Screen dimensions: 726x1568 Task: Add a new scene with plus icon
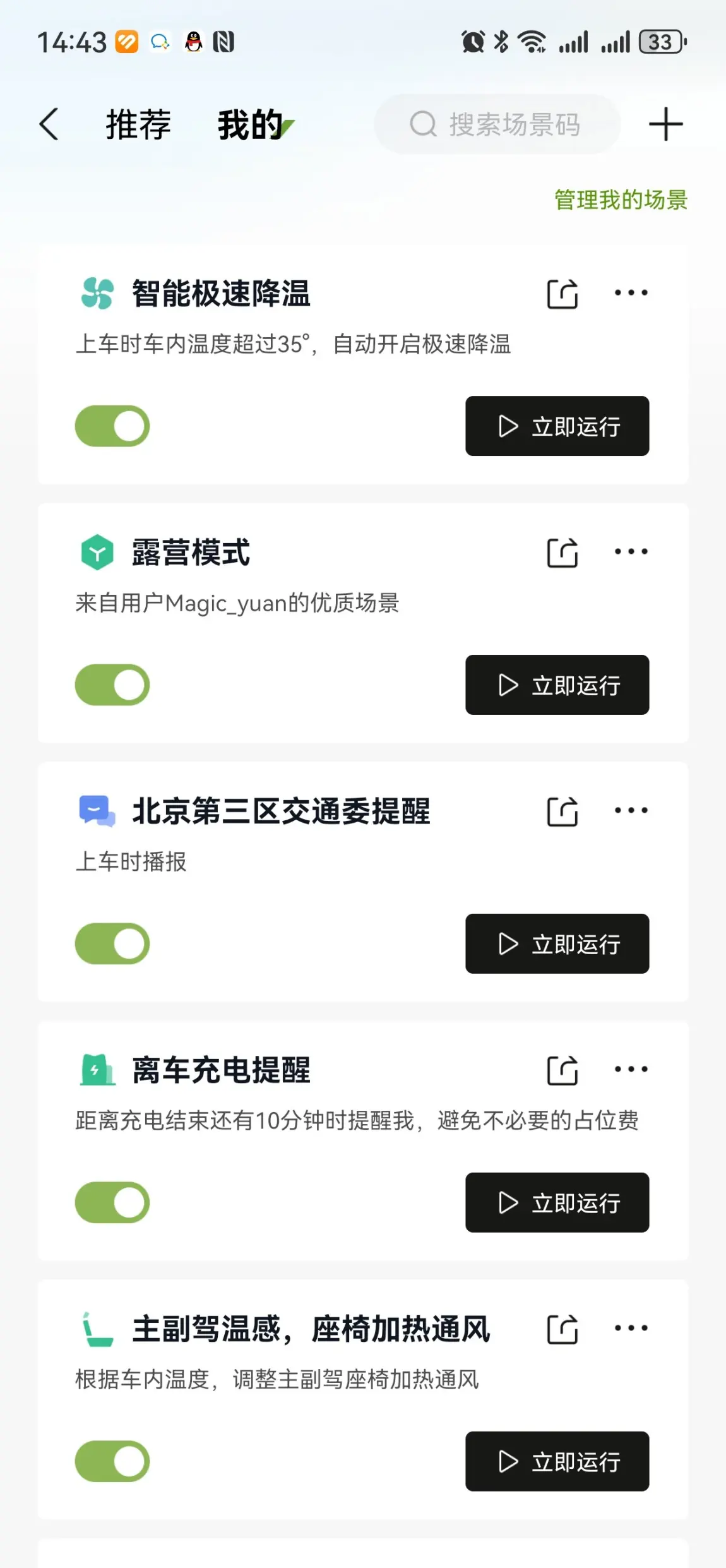click(665, 124)
